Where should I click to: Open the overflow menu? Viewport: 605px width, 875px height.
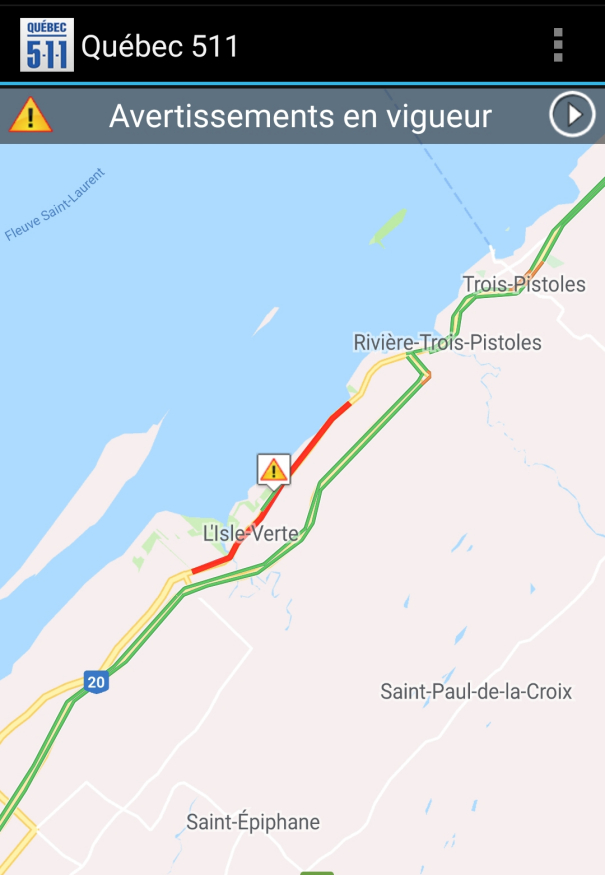[558, 45]
